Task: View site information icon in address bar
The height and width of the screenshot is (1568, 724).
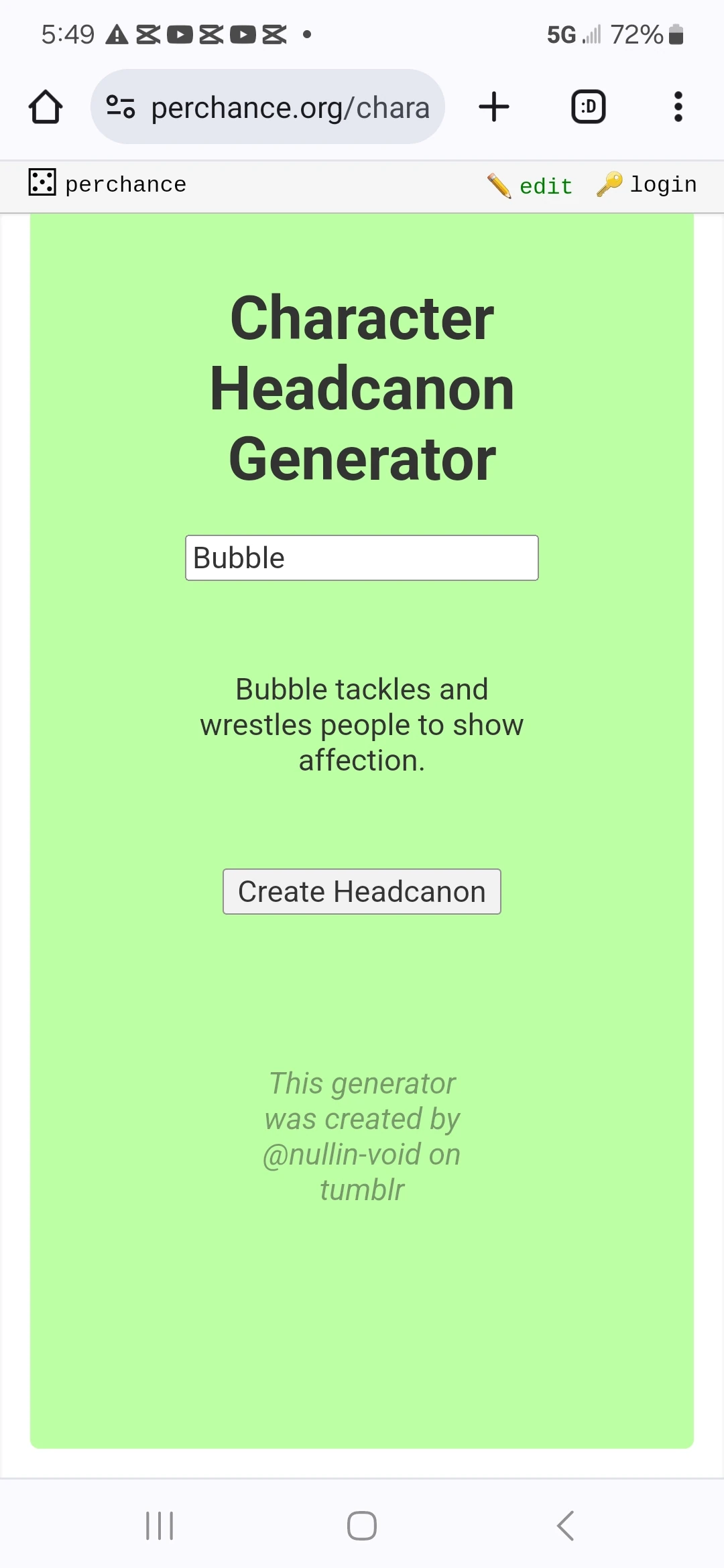Action: (x=121, y=107)
